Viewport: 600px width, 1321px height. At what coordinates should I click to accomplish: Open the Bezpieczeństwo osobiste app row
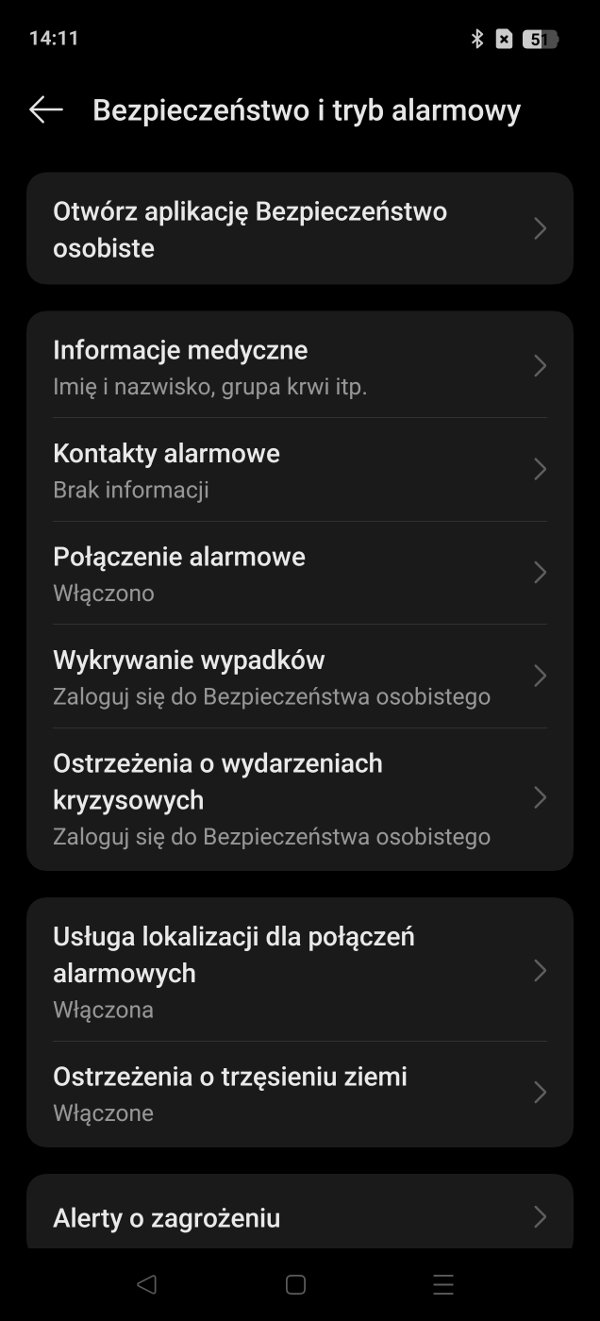pyautogui.click(x=300, y=229)
